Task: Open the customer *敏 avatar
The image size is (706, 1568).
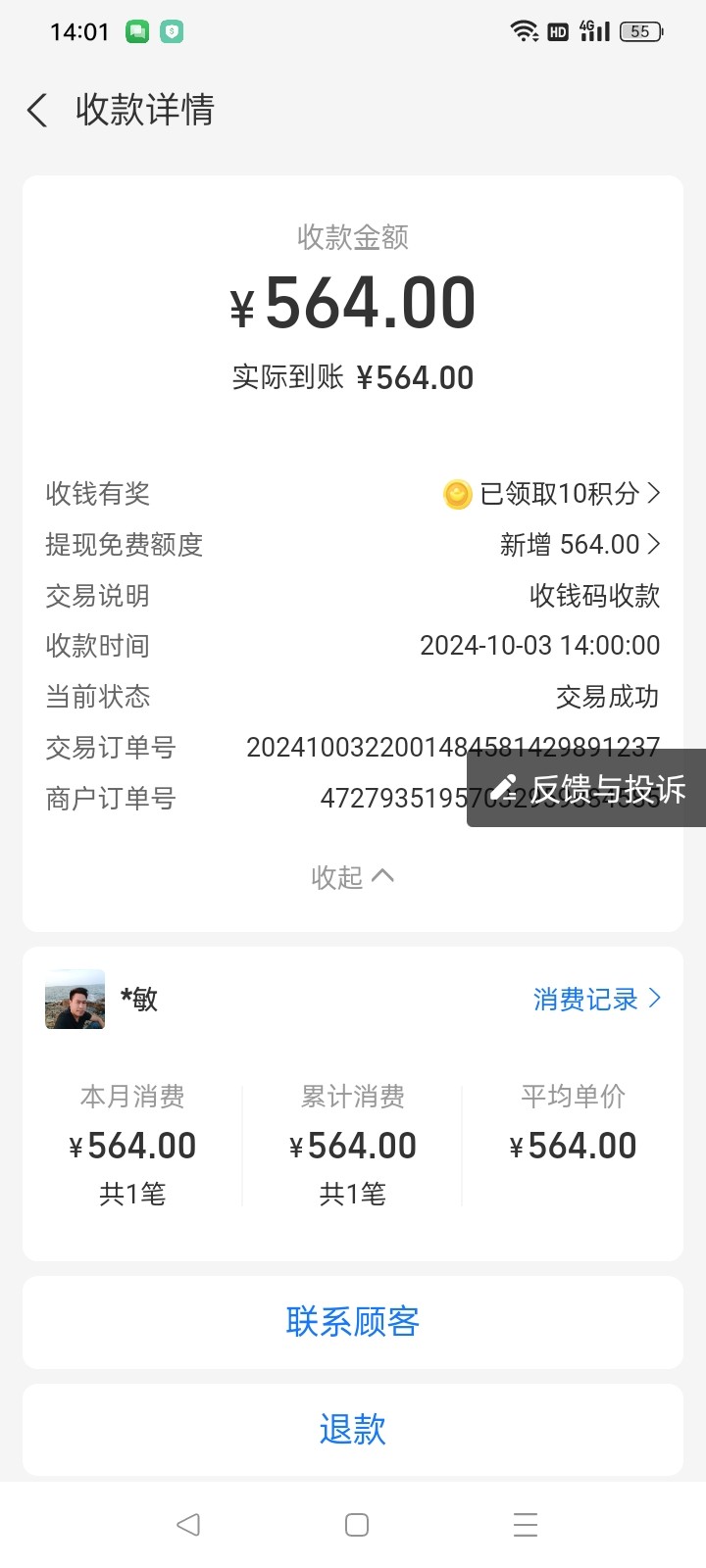Action: click(76, 1000)
